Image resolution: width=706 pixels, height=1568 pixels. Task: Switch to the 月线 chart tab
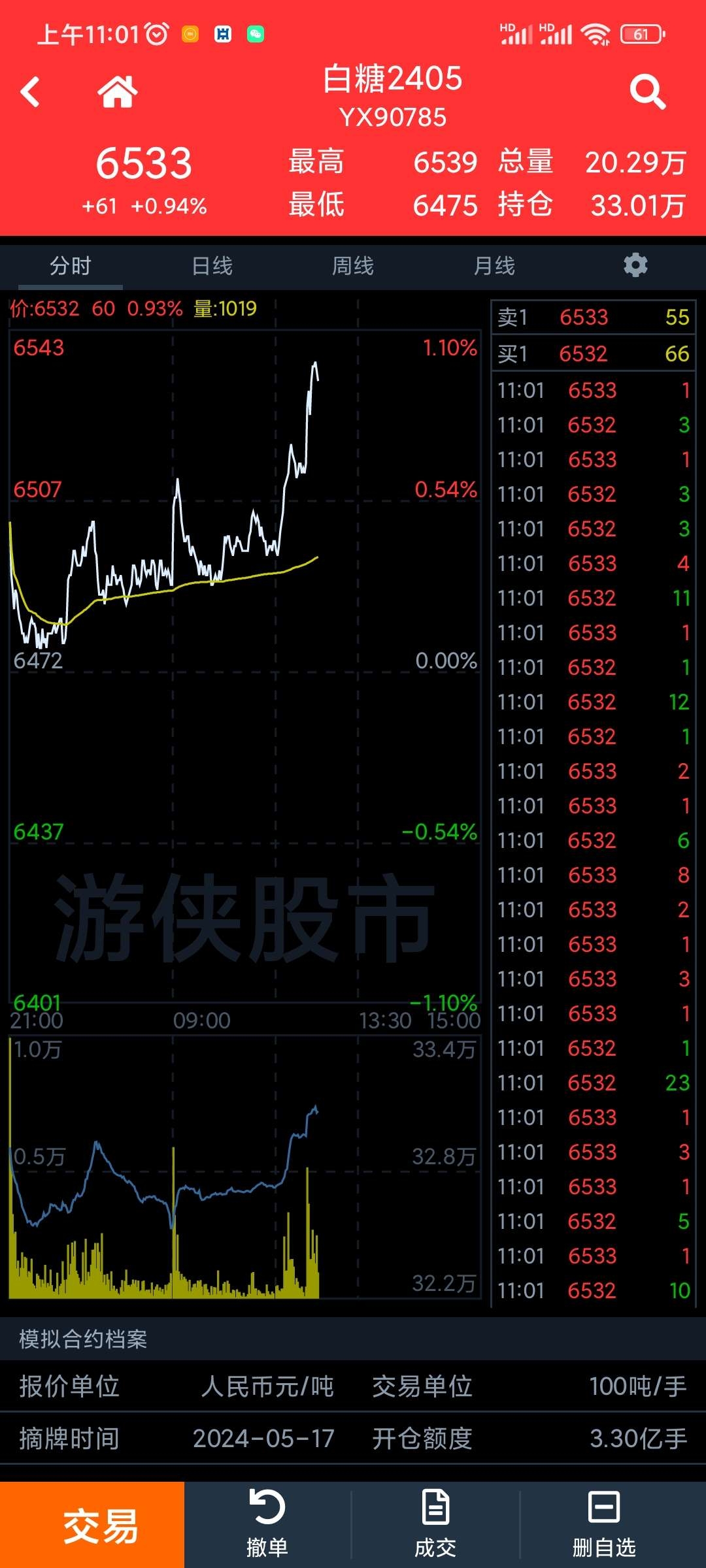(494, 266)
